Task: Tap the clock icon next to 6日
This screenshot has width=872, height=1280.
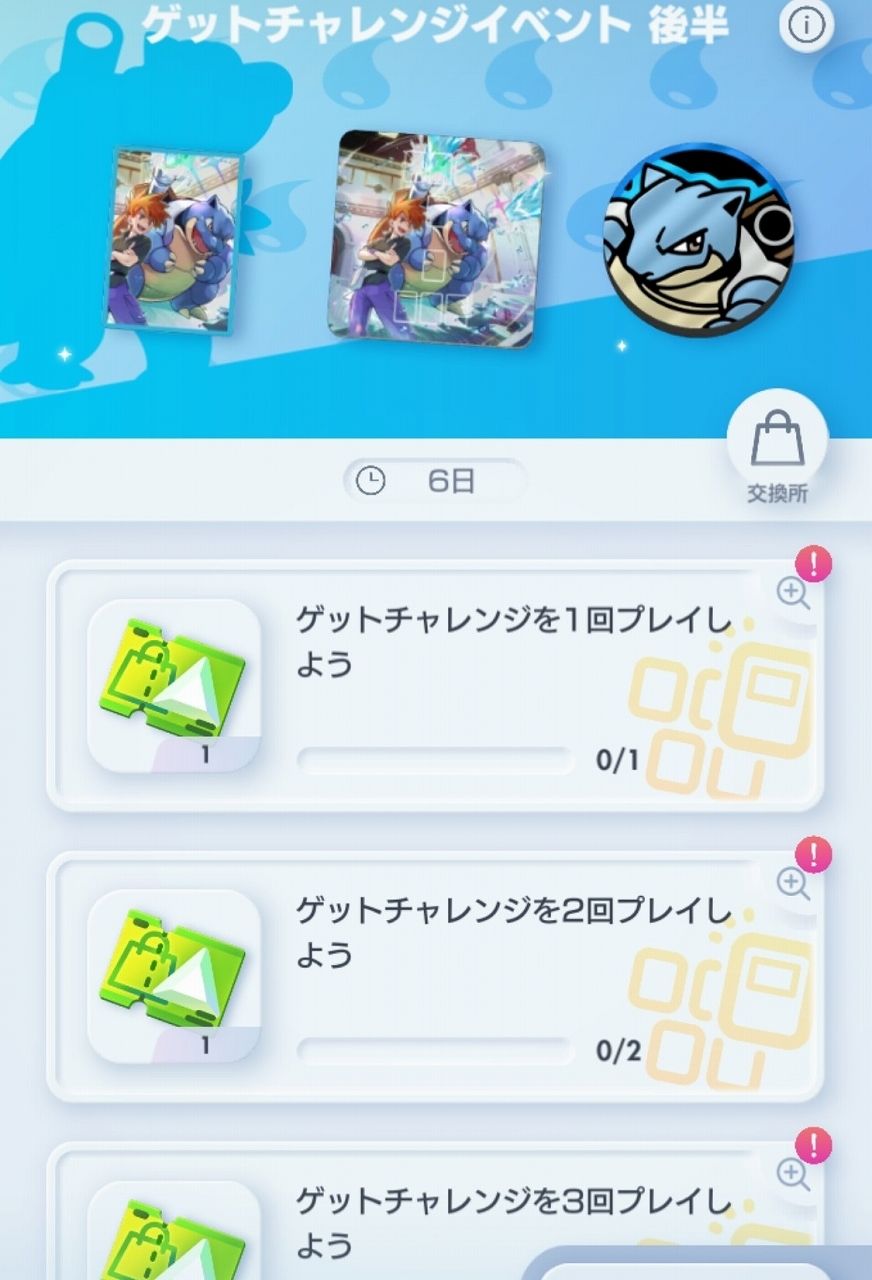Action: 372,481
